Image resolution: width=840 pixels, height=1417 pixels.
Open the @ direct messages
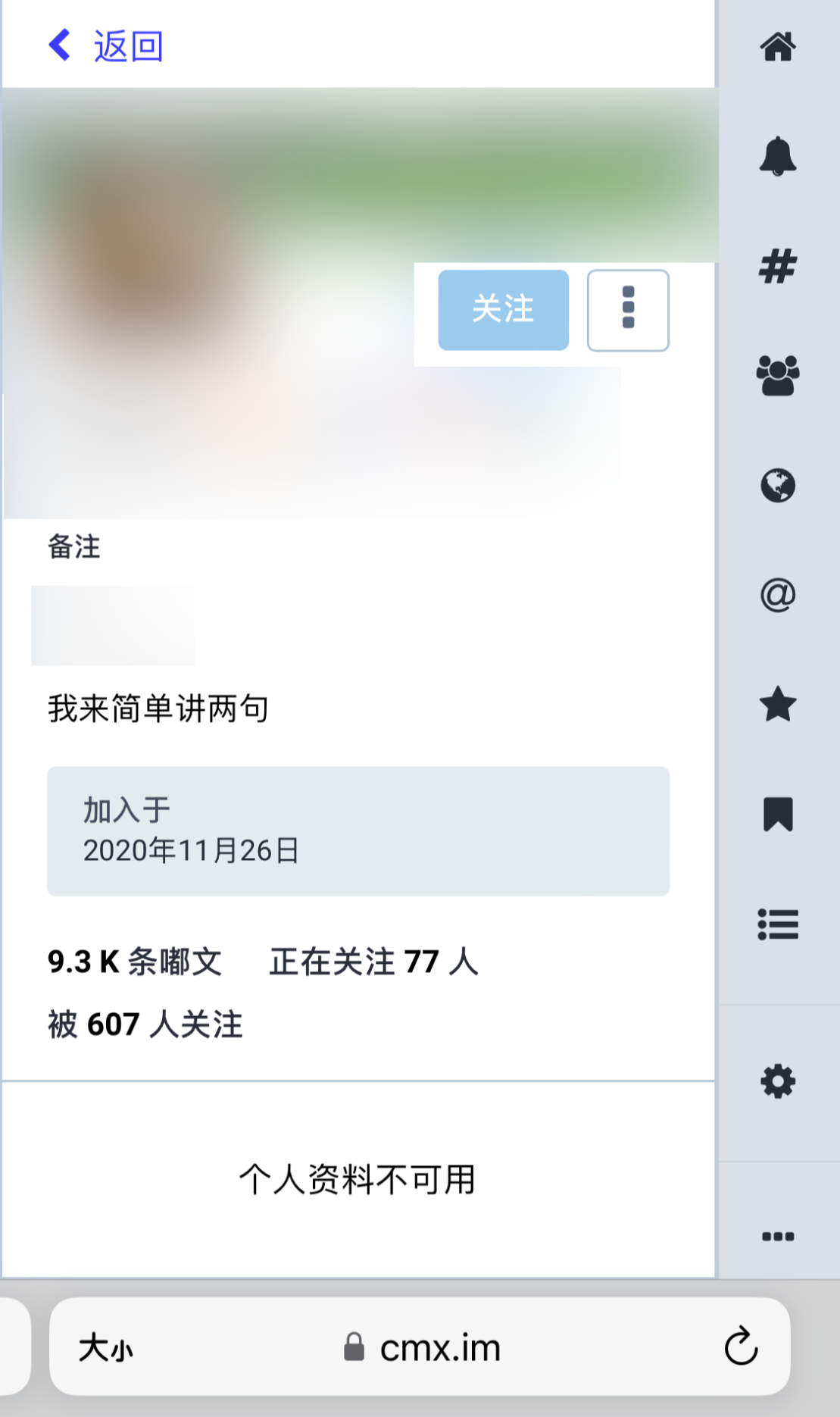tap(778, 596)
